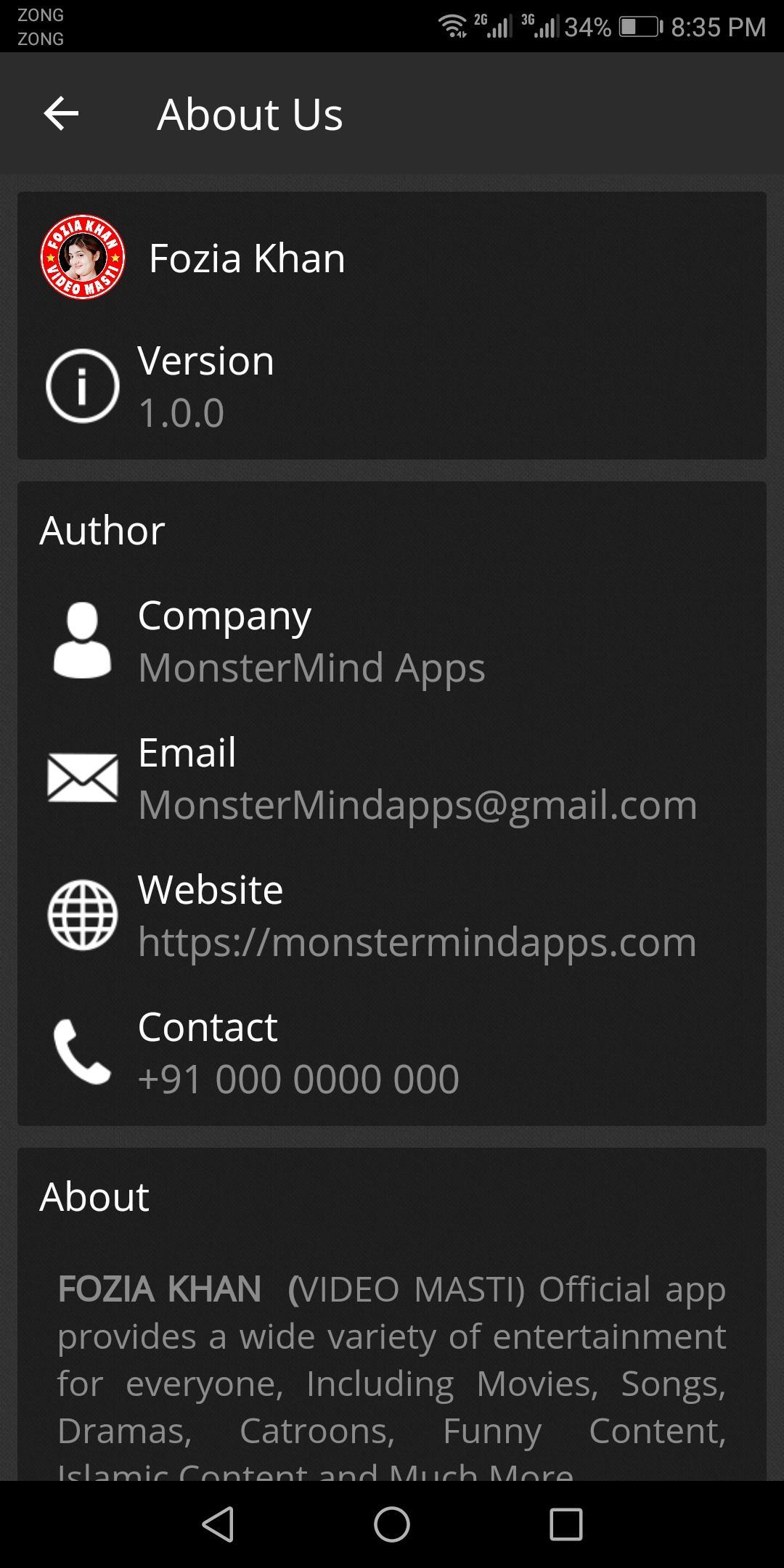Open recent apps from navigation bar

(565, 1524)
